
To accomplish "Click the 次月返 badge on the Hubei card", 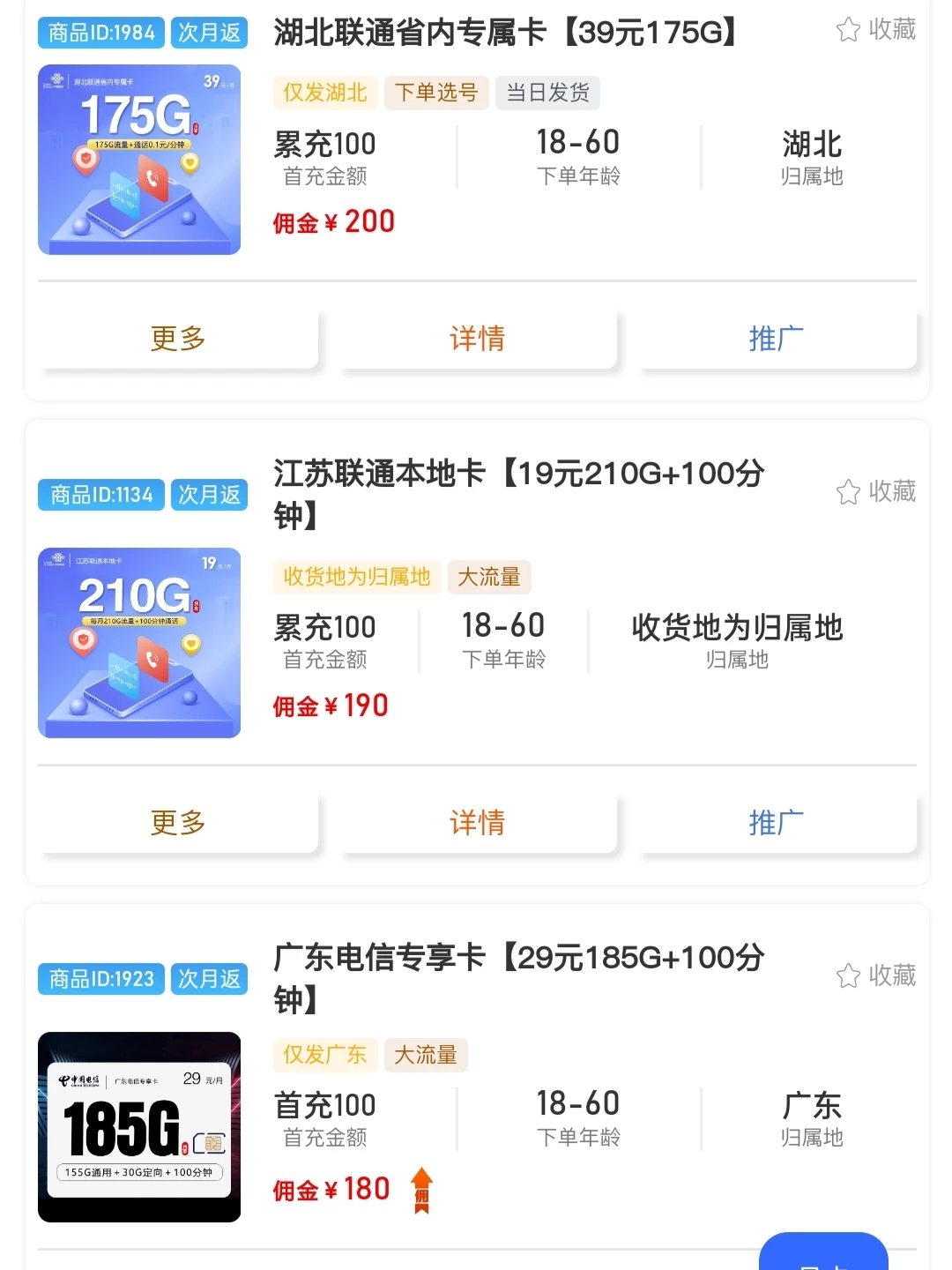I will [209, 33].
